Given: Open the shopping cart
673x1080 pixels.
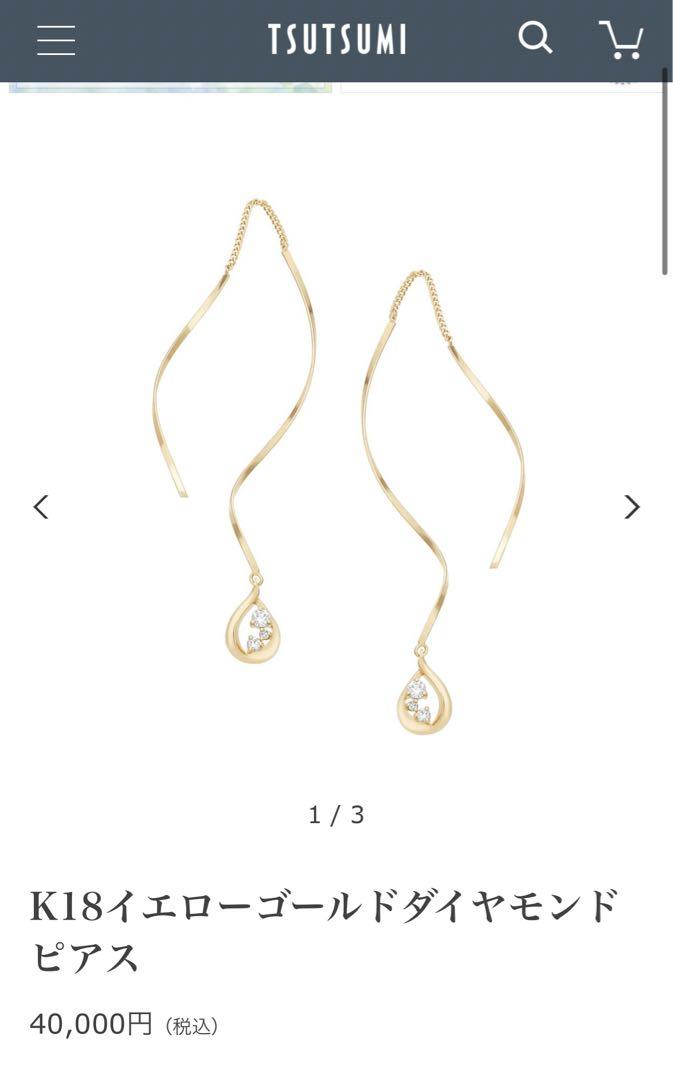Looking at the screenshot, I should tap(621, 40).
